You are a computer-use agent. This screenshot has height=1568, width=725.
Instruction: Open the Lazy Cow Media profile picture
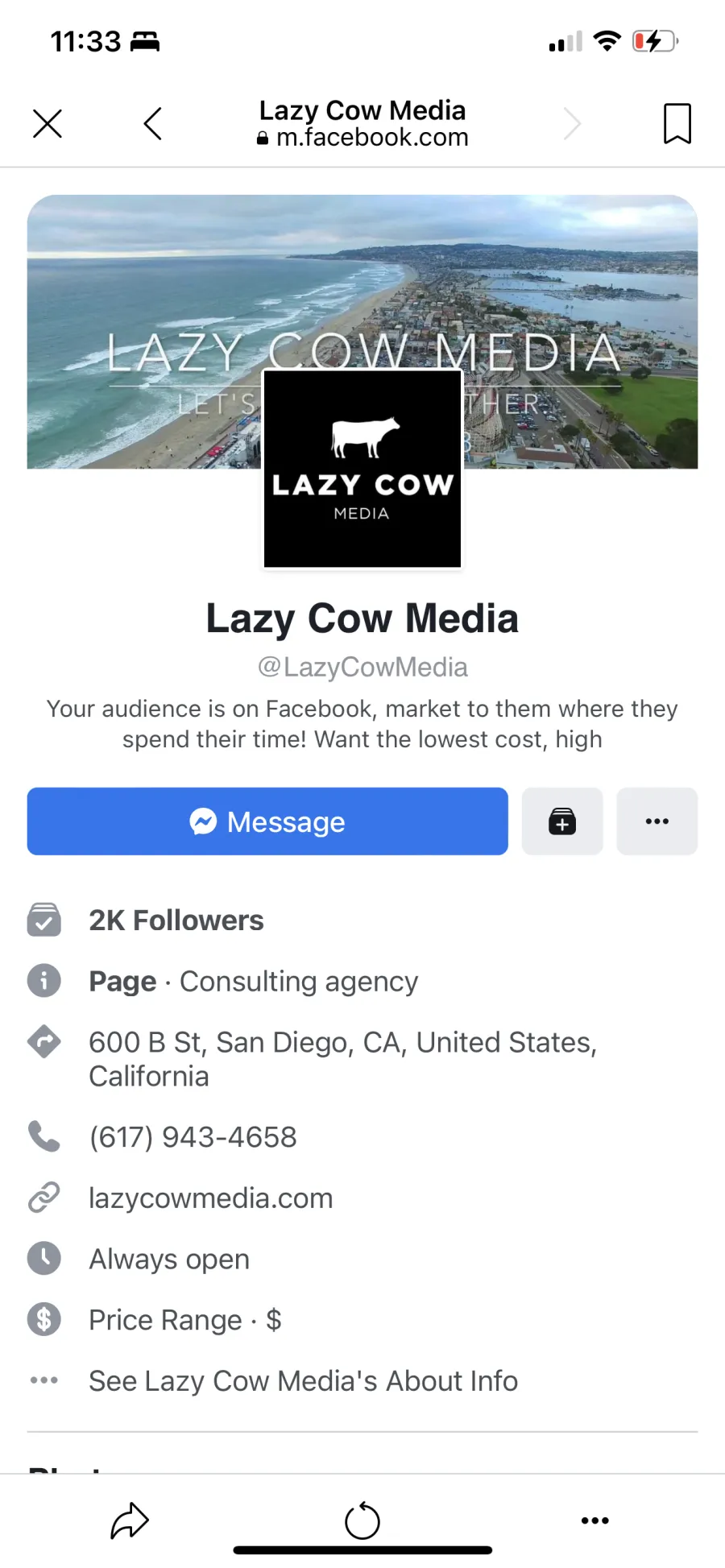pyautogui.click(x=362, y=469)
